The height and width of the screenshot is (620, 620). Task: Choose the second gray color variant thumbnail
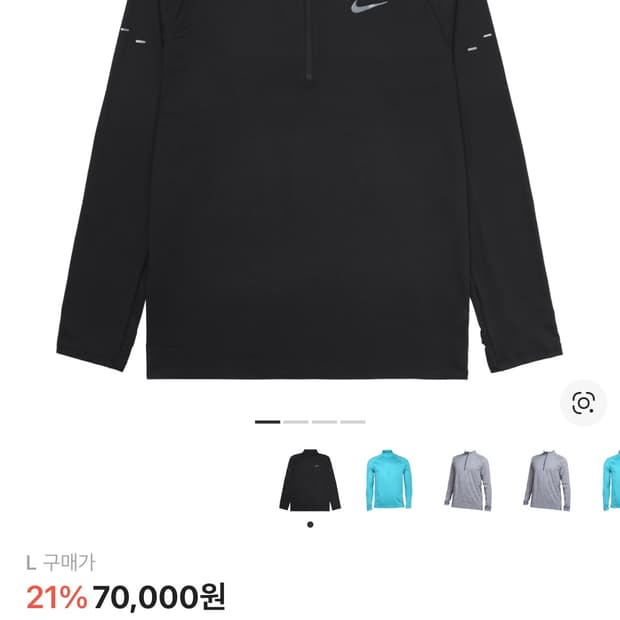tap(547, 481)
